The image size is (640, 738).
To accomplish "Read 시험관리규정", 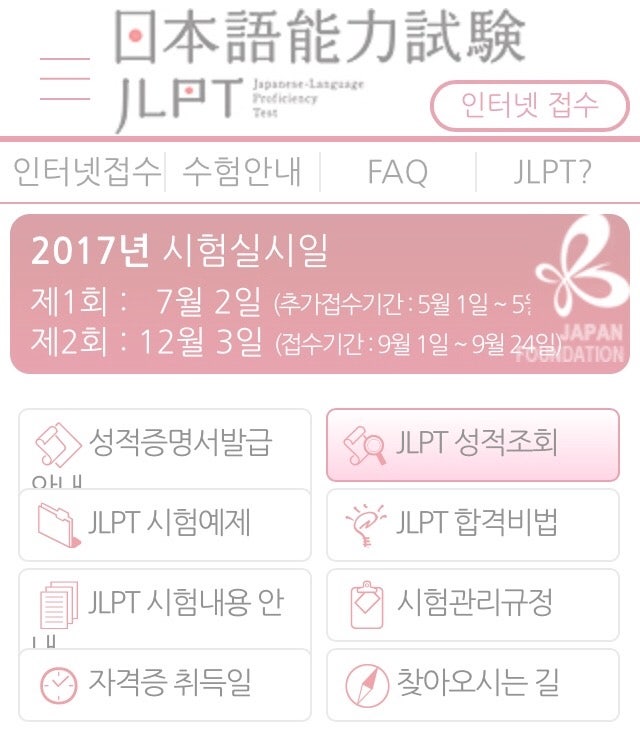I will coord(473,604).
